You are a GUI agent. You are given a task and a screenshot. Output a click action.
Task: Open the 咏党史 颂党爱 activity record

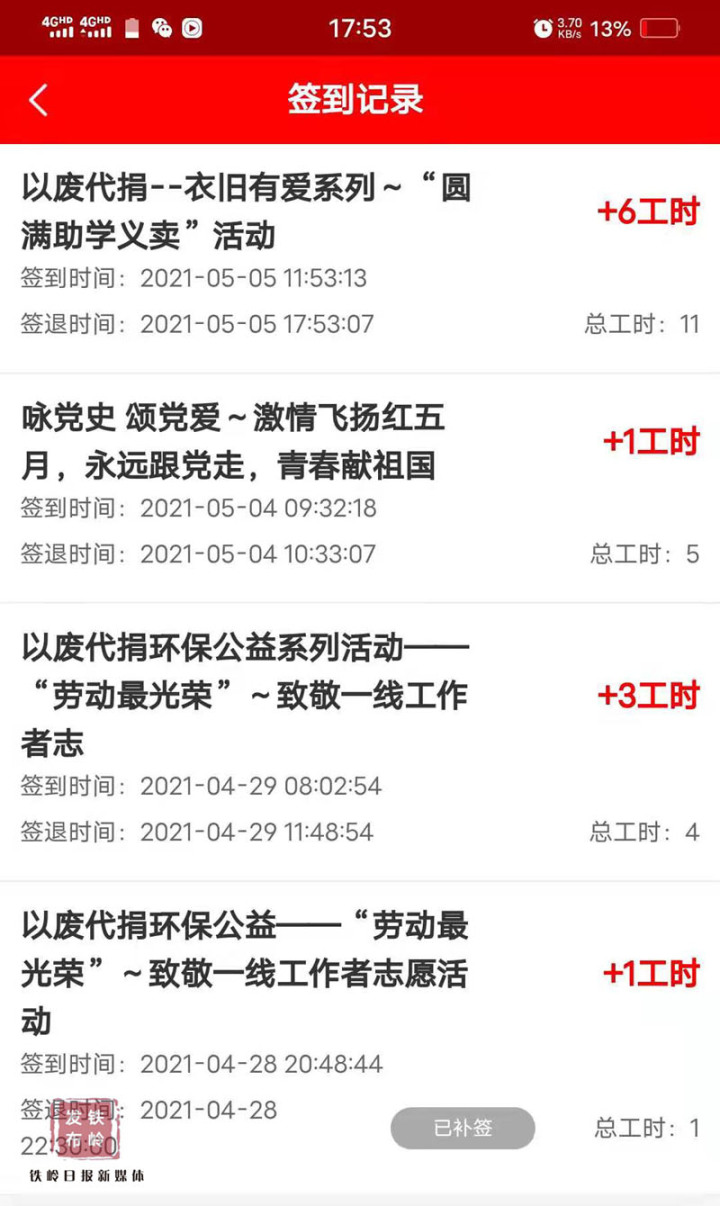click(232, 442)
